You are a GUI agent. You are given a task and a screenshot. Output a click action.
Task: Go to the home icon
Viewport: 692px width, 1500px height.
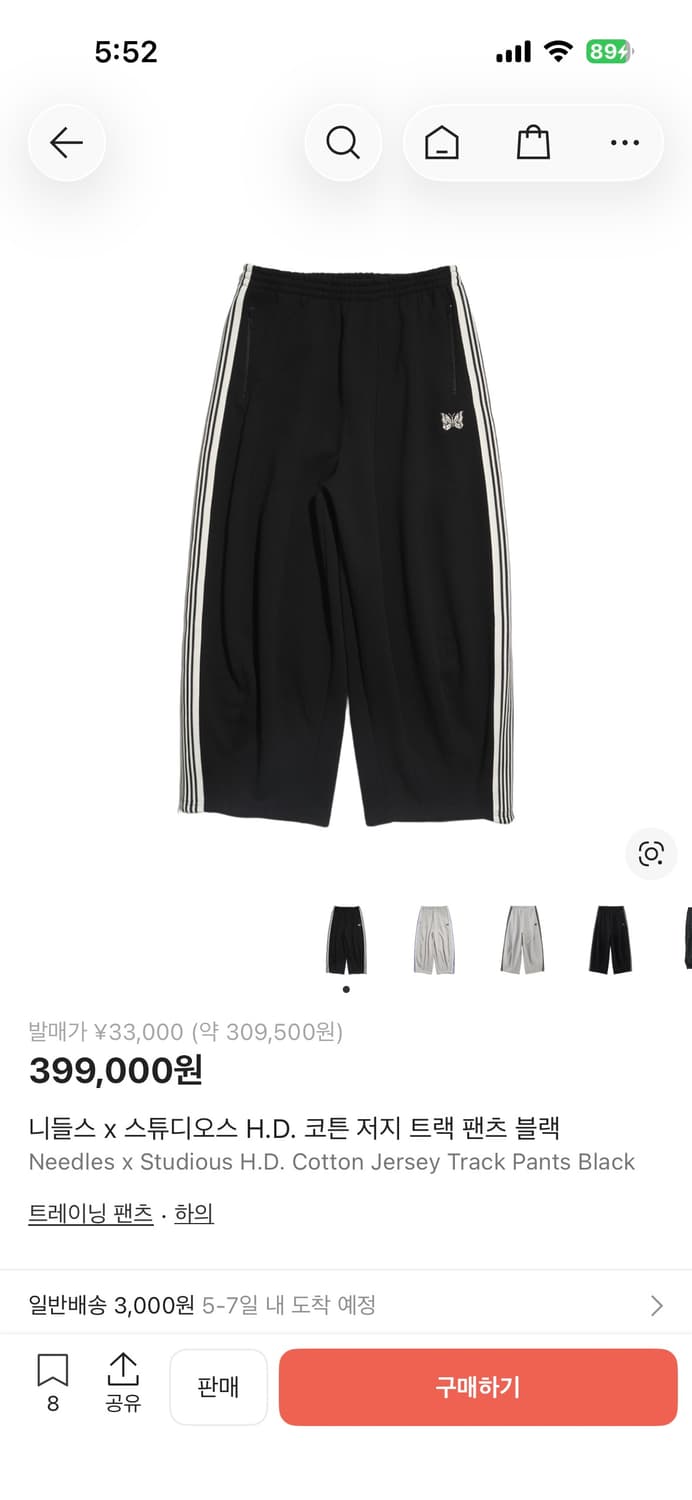[442, 143]
